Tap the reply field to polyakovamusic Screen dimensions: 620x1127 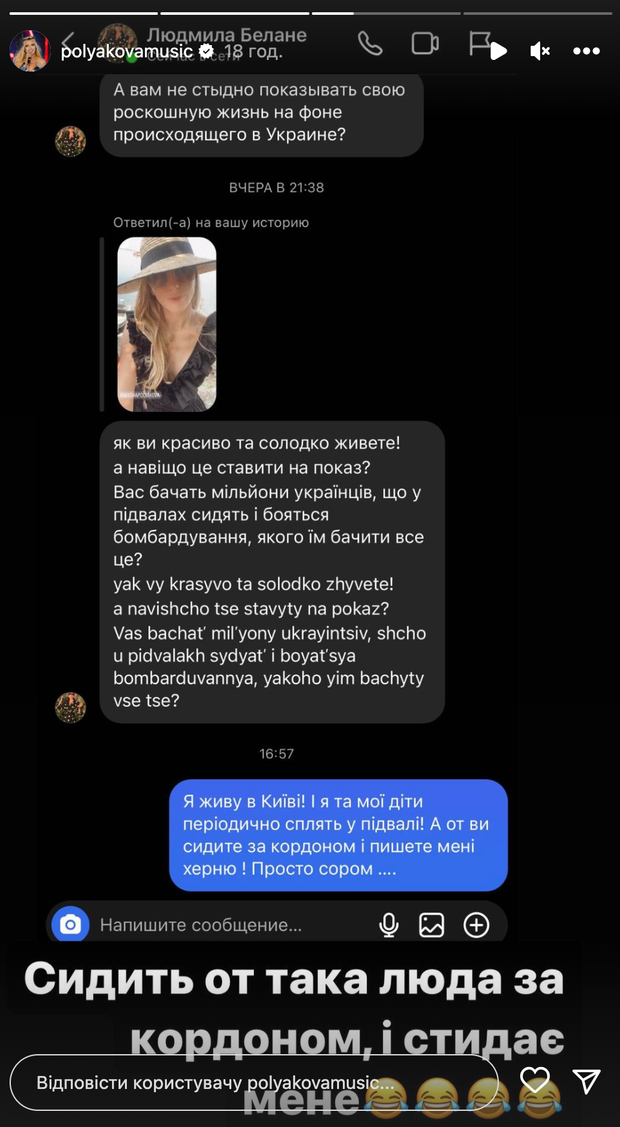255,1082
